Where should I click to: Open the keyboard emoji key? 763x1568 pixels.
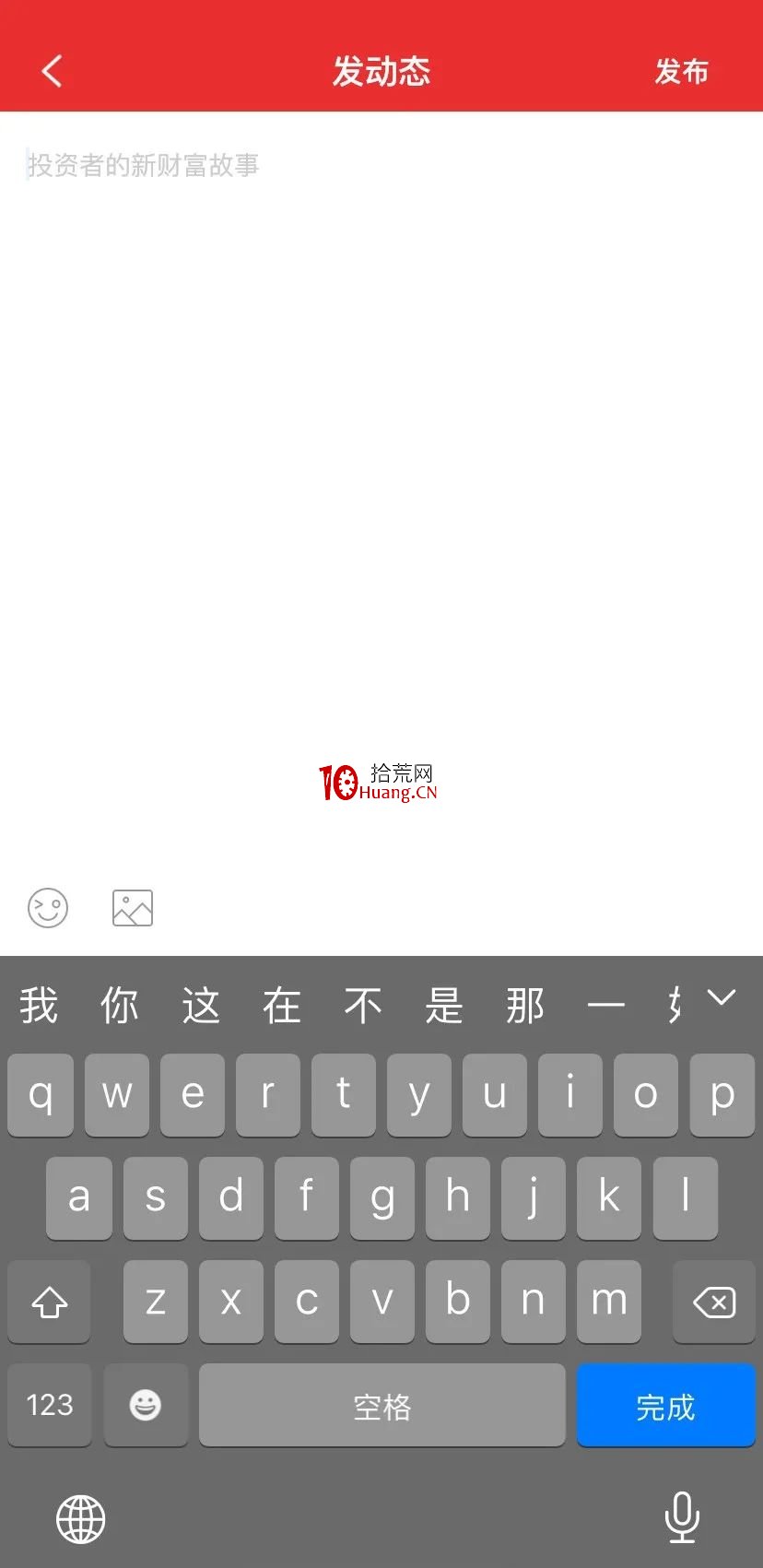coord(146,1406)
